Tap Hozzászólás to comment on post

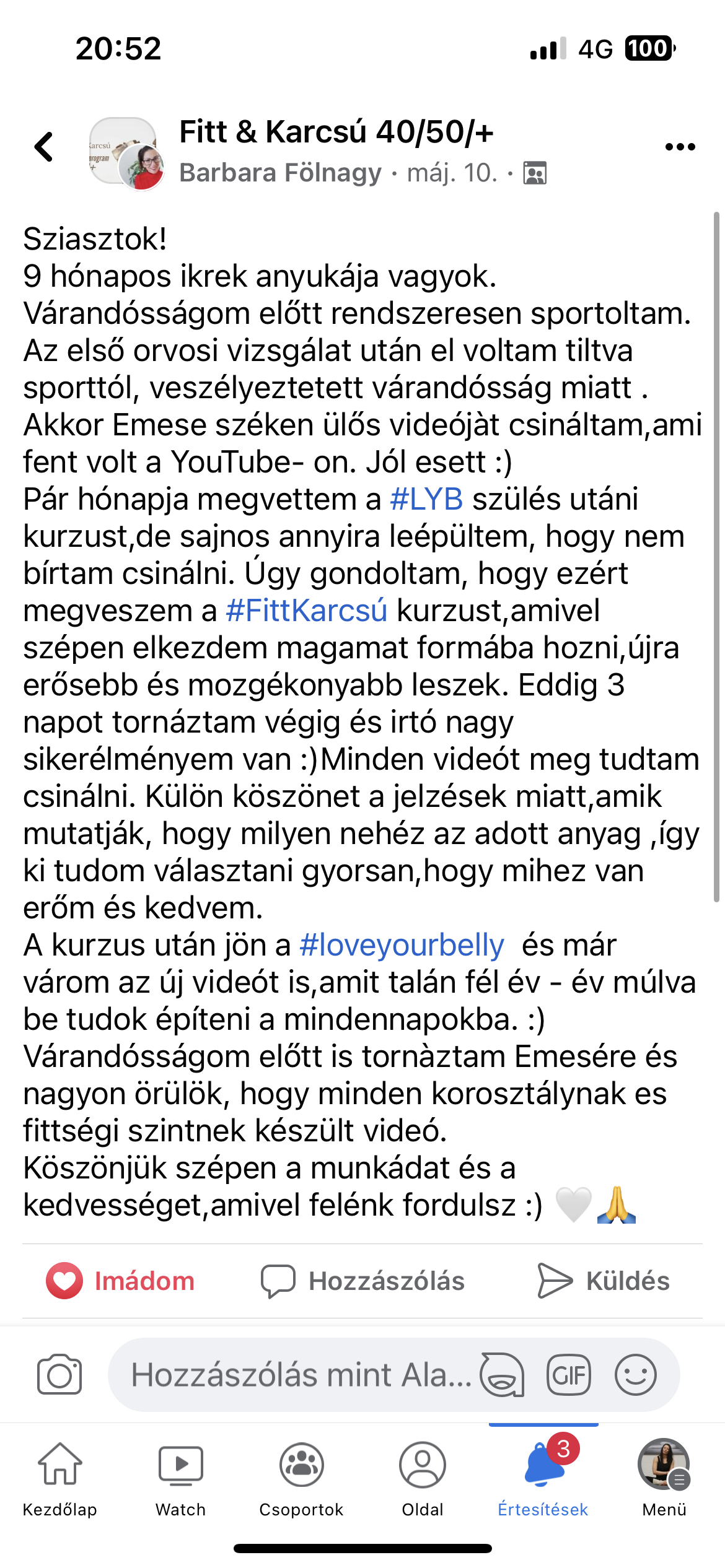tap(362, 1281)
